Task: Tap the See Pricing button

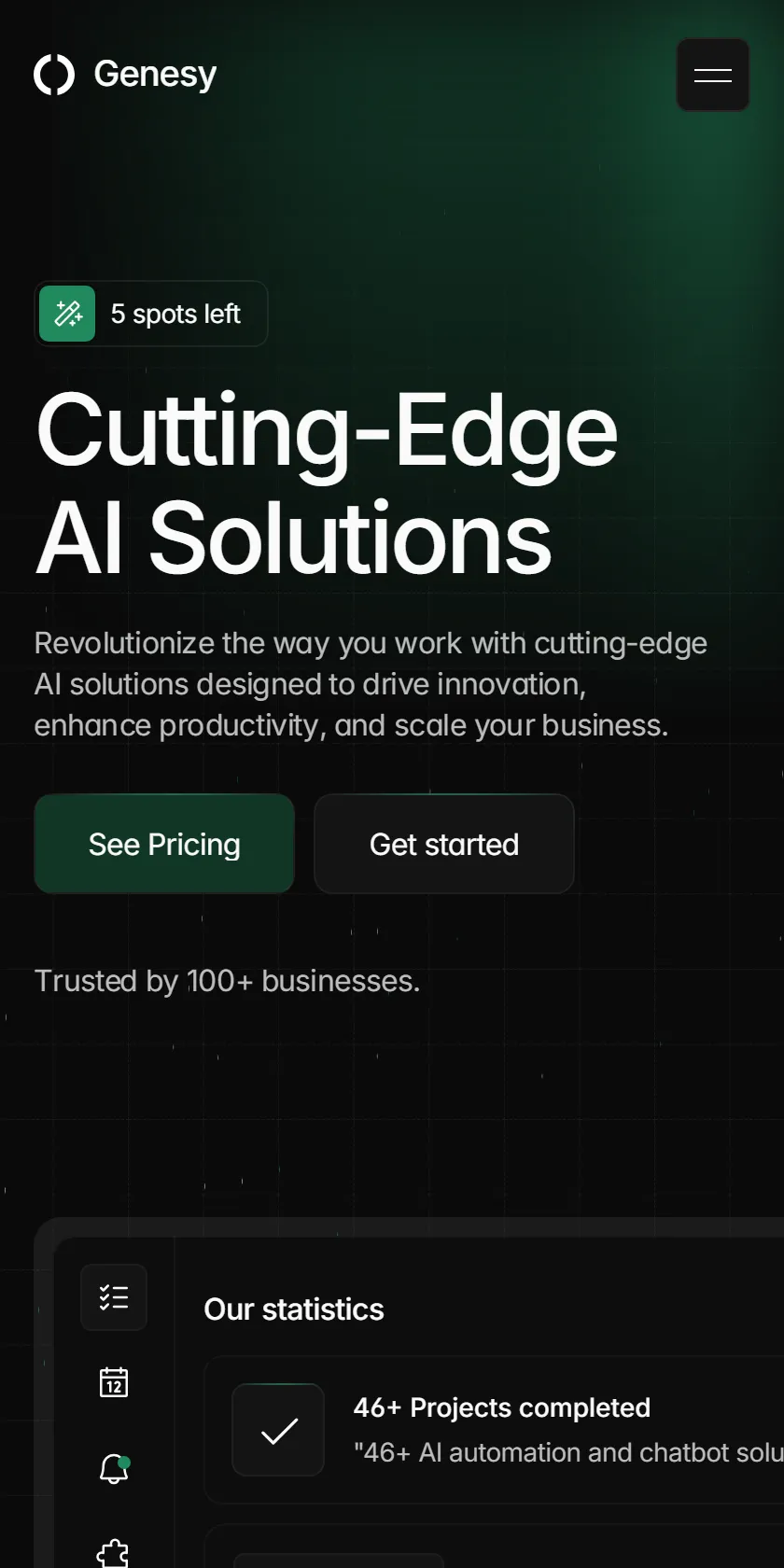Action: pos(164,844)
